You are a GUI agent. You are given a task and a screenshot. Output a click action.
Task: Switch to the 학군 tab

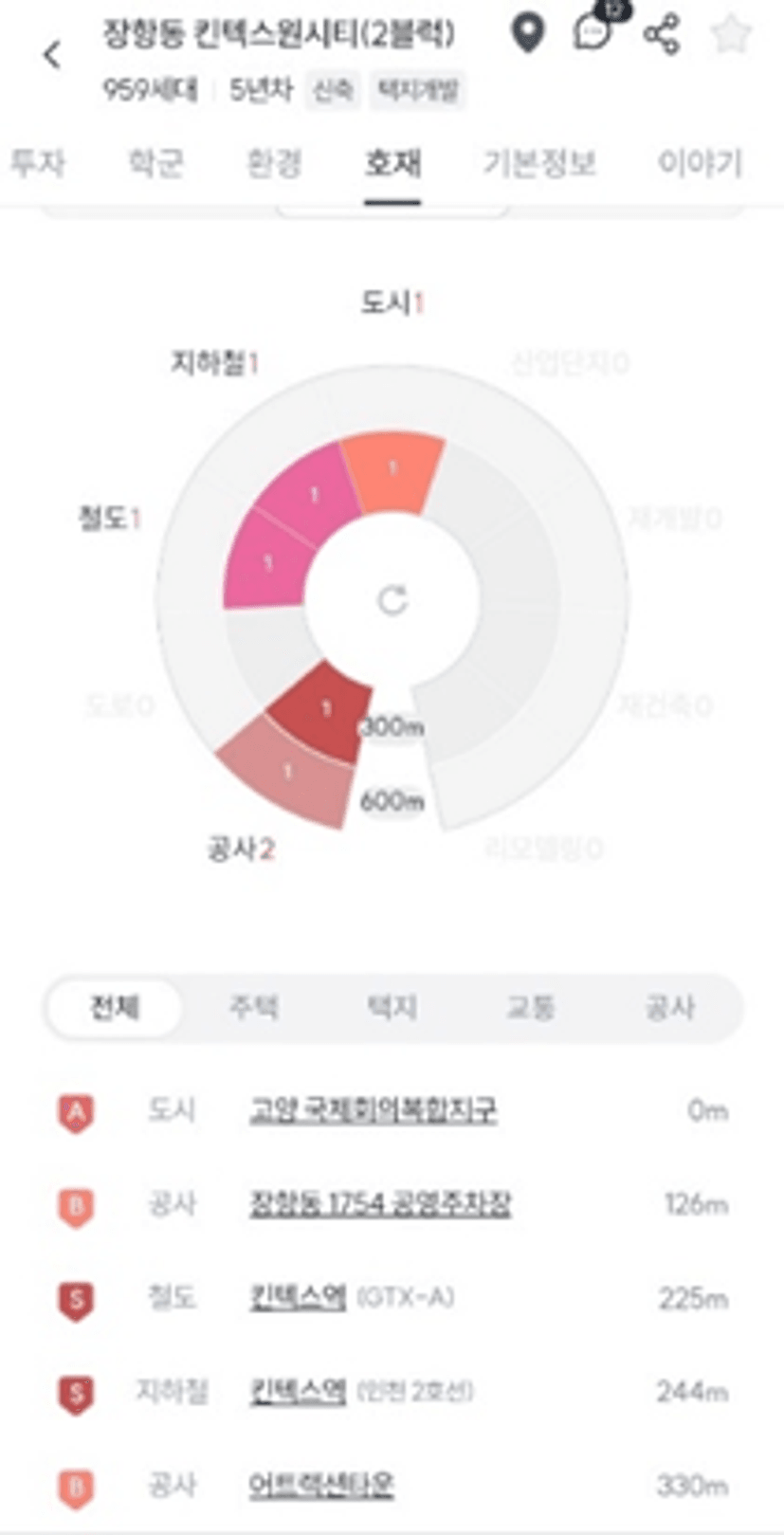[155, 162]
